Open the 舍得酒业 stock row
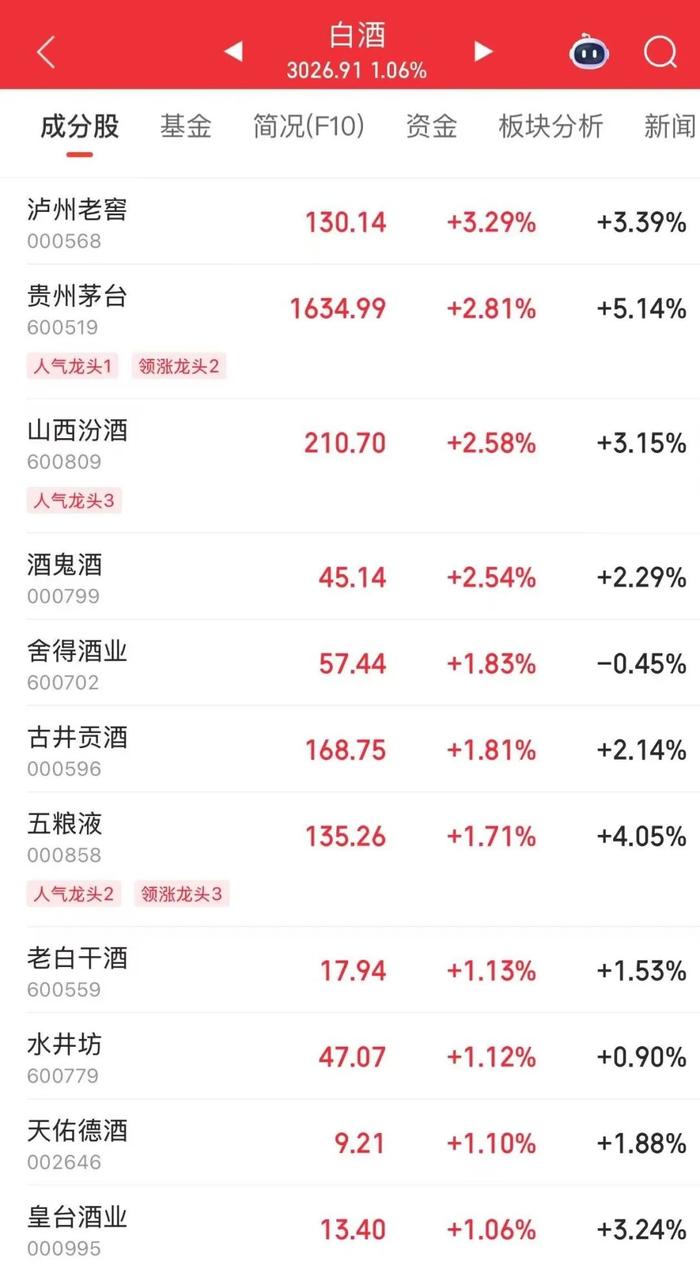Viewport: 700px width, 1262px height. (350, 662)
